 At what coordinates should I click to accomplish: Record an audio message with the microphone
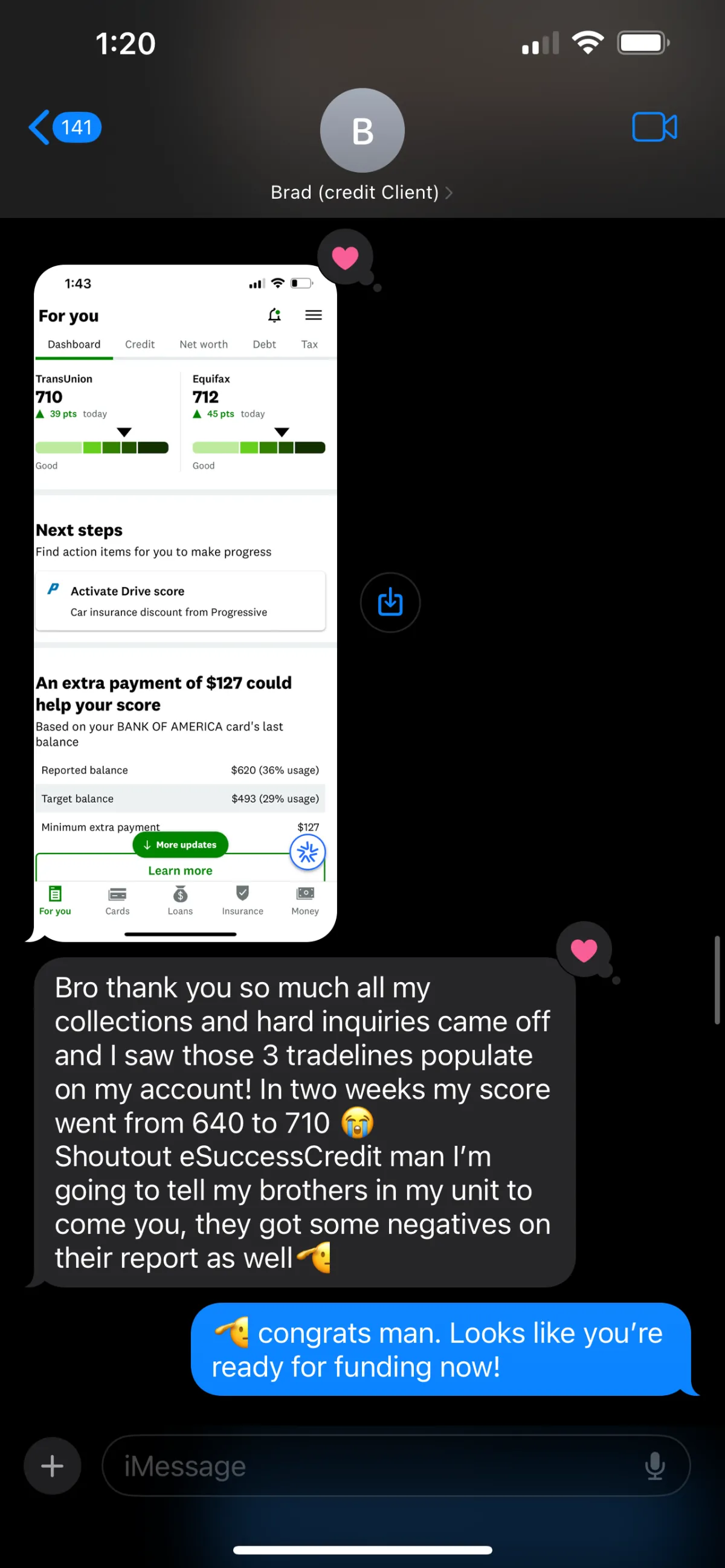(655, 1466)
